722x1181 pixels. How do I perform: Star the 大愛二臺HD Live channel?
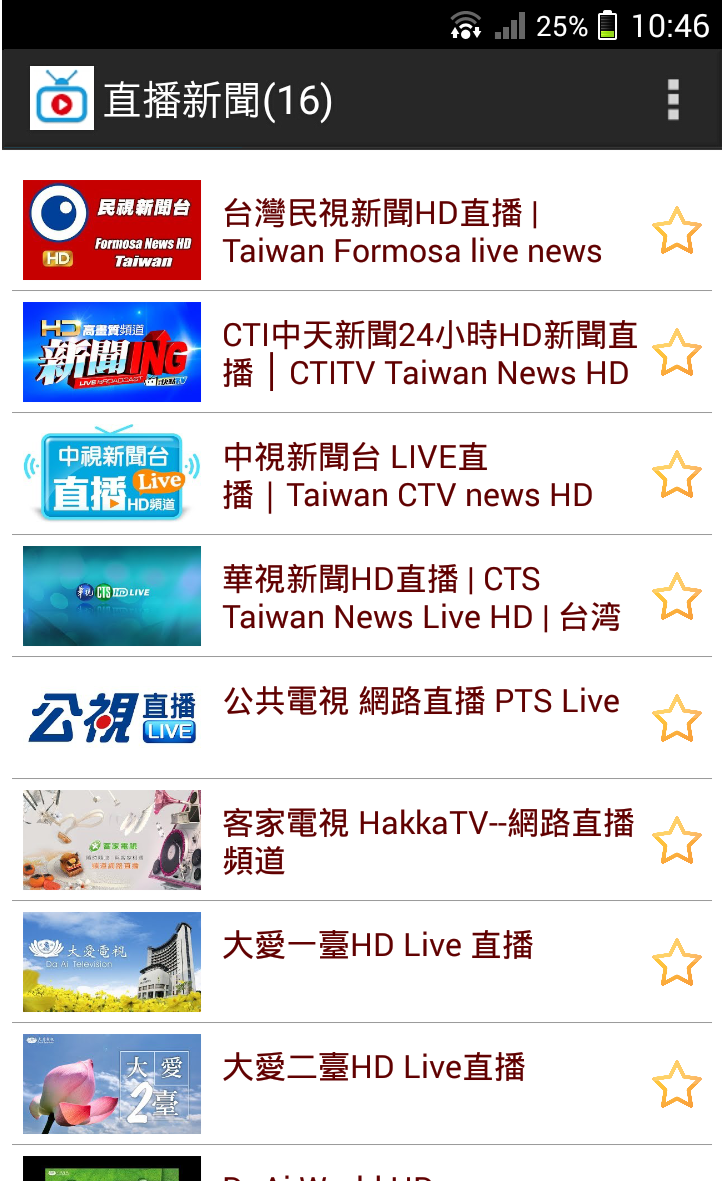click(677, 1085)
